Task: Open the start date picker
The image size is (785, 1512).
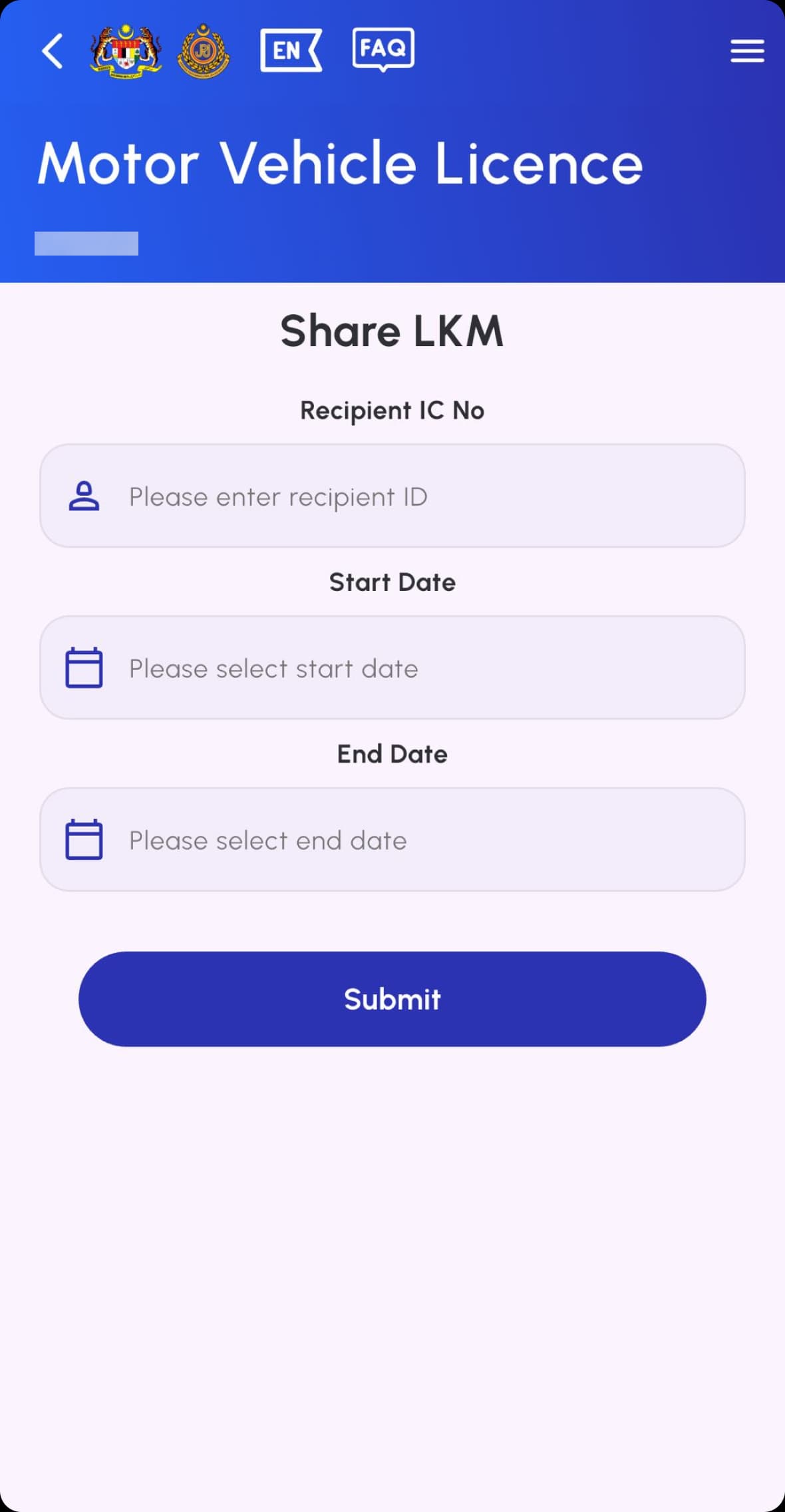Action: click(392, 667)
